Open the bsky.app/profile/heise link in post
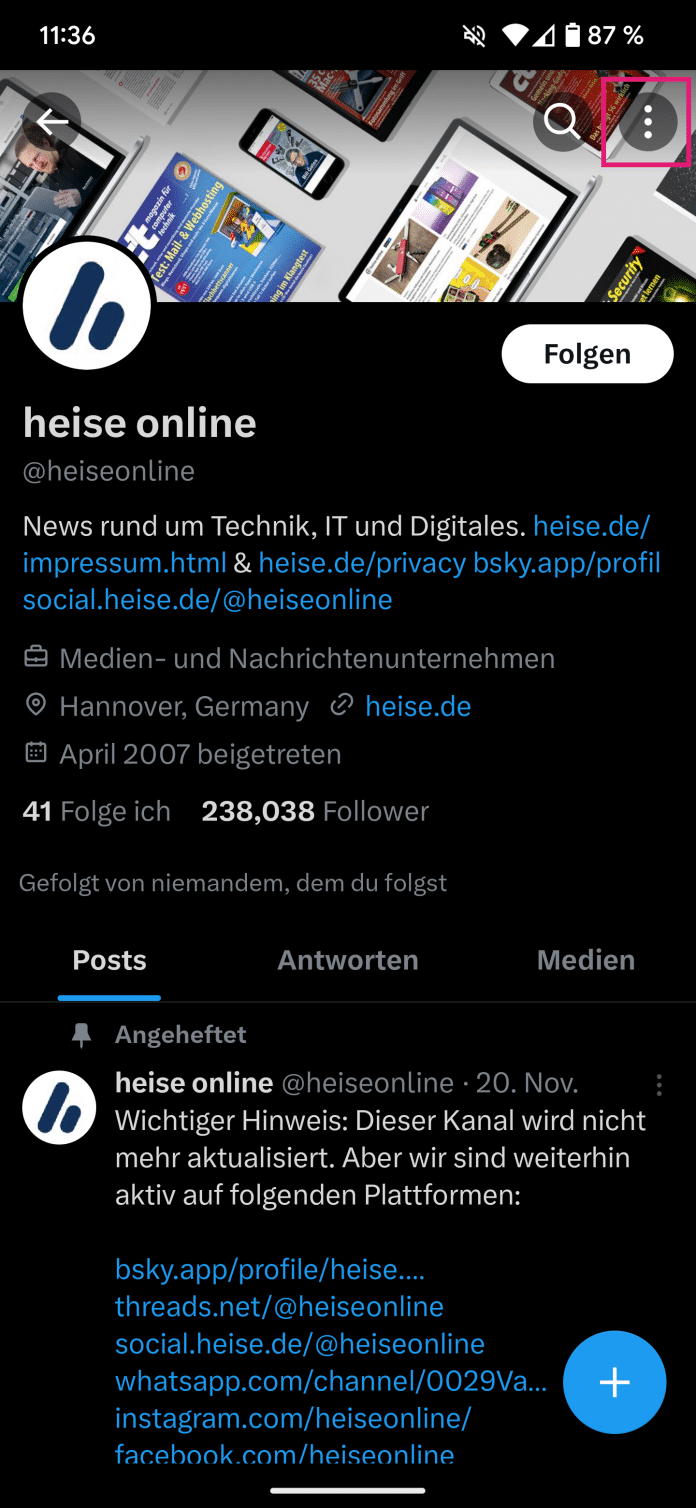Viewport: 696px width, 1508px height. (270, 1269)
